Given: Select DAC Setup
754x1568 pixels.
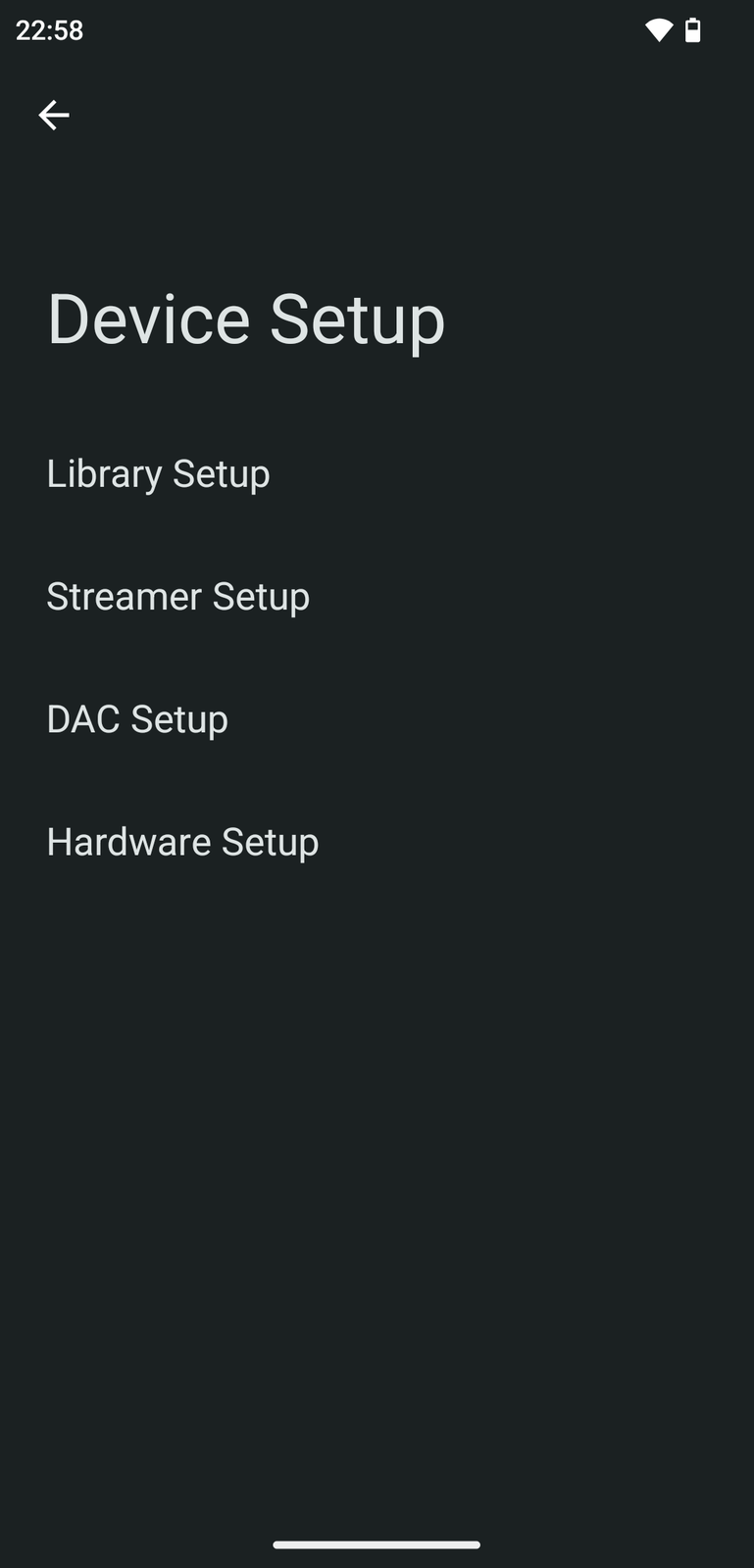Looking at the screenshot, I should click(x=137, y=719).
